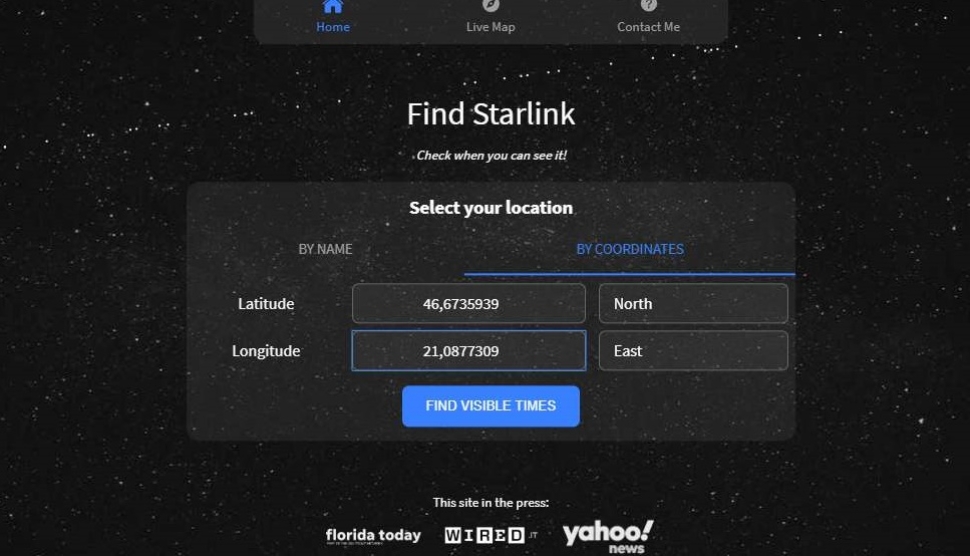Open the Live Map page
The width and height of the screenshot is (970, 556).
click(x=490, y=17)
